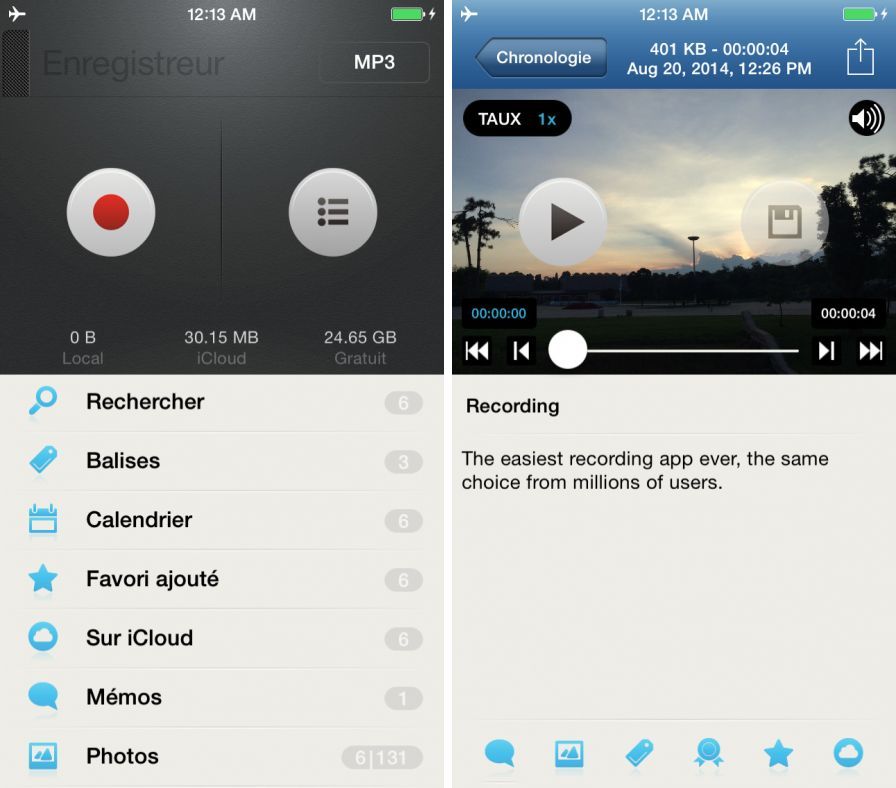This screenshot has height=788, width=896.
Task: Open the Sur iCloud row
Action: [x=222, y=638]
